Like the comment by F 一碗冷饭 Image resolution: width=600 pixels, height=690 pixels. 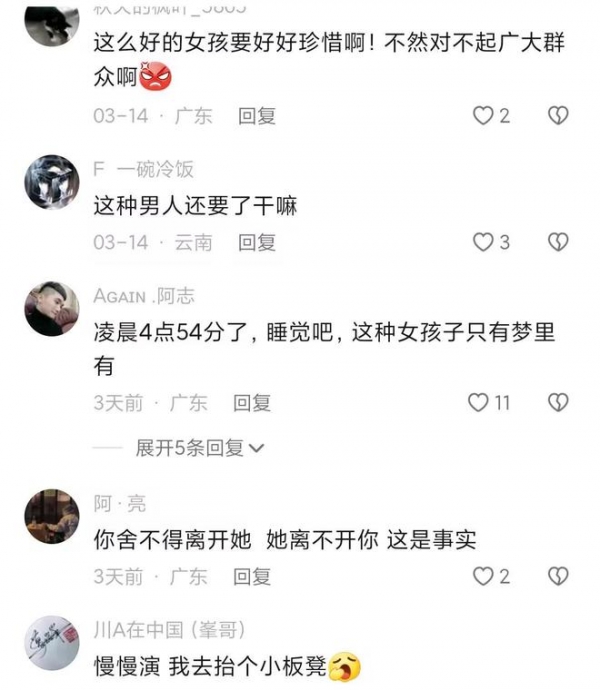pos(483,242)
